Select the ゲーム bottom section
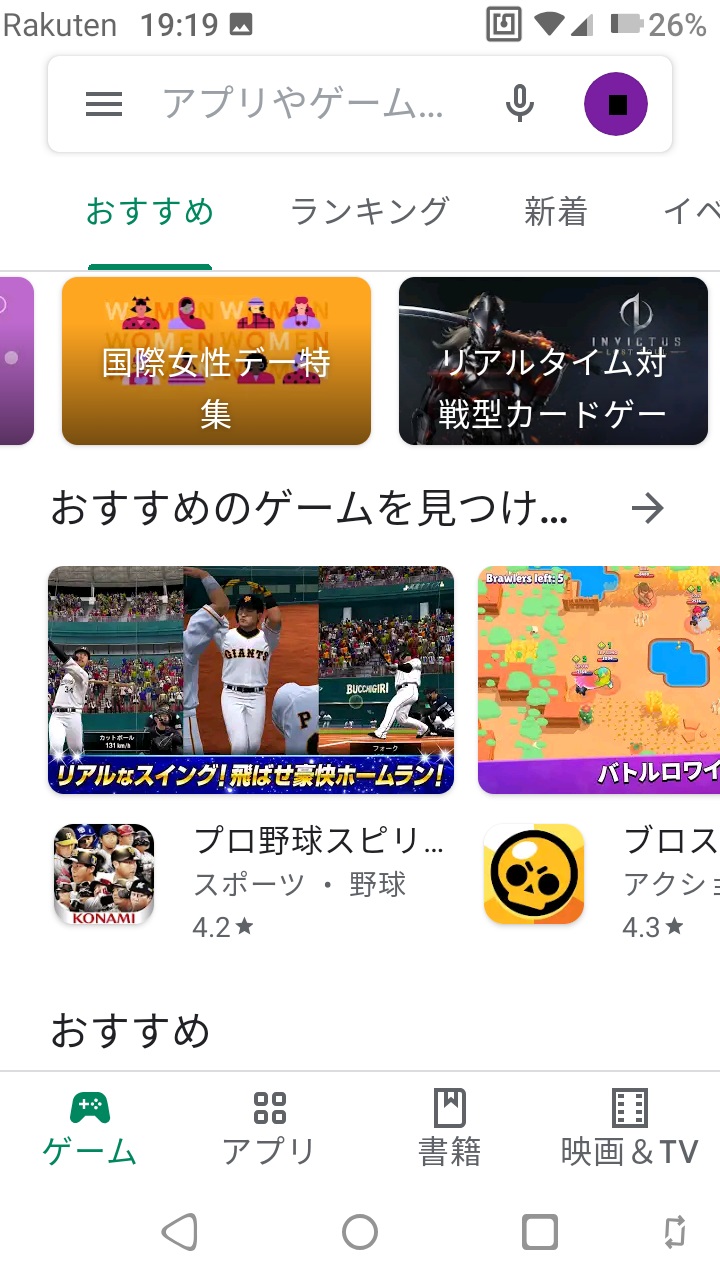Image resolution: width=720 pixels, height=1280 pixels. 90,1128
